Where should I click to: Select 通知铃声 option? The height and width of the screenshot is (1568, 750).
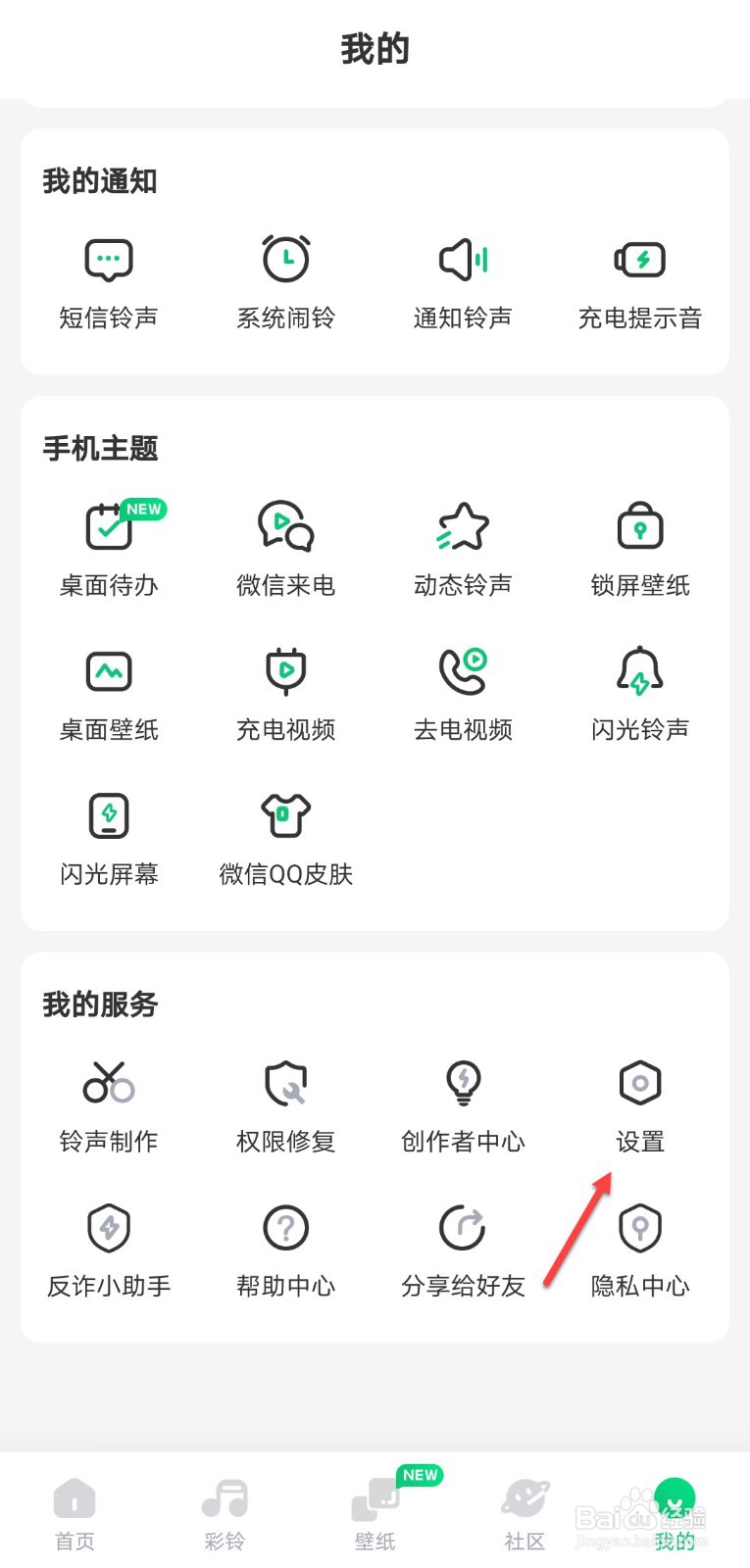[x=463, y=283]
